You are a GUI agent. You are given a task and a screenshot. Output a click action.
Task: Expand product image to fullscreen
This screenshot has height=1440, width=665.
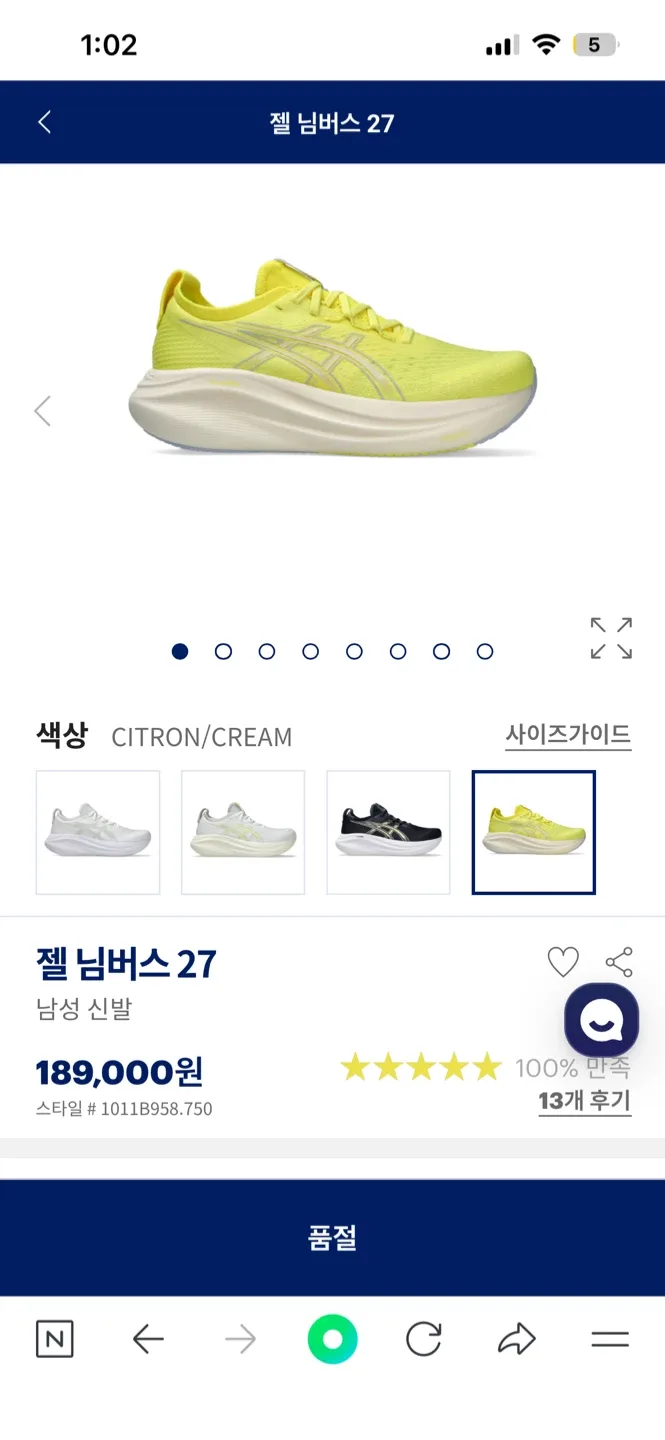[x=611, y=638]
